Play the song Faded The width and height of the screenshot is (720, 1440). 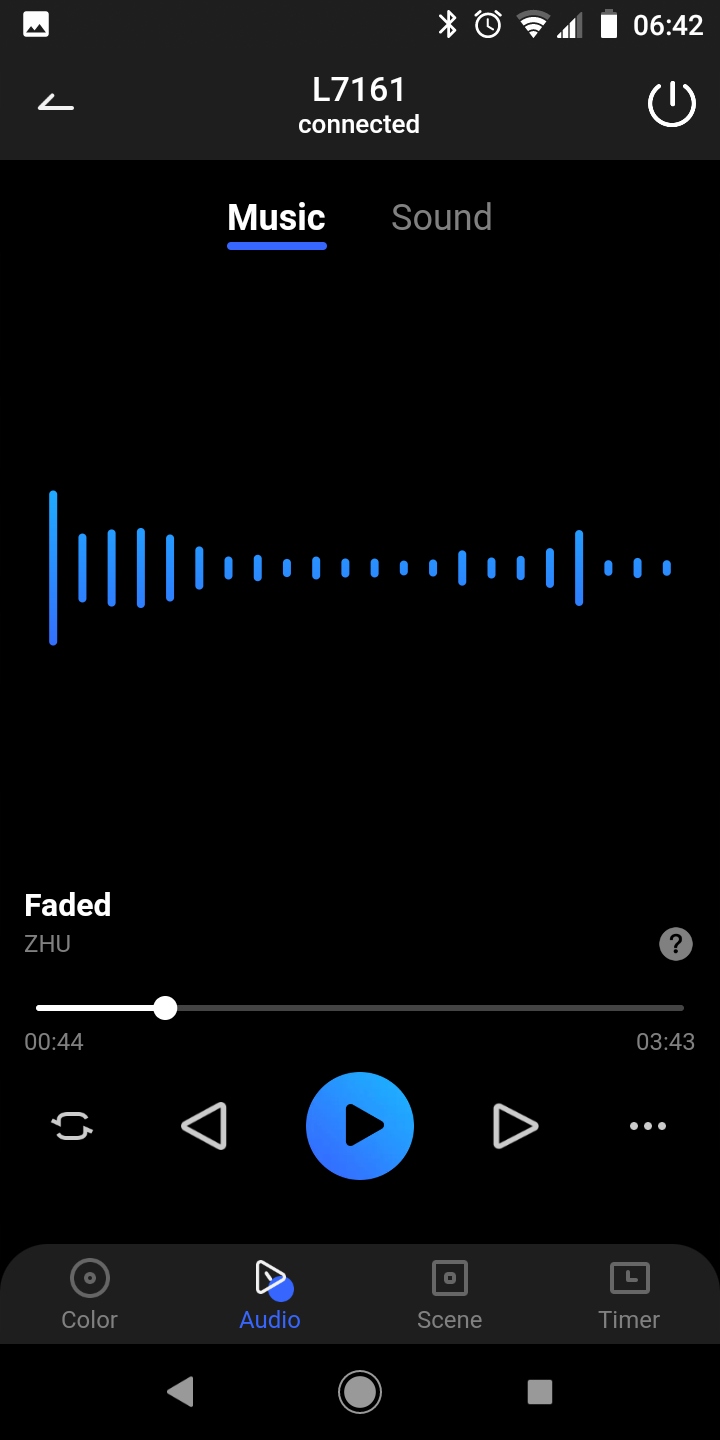pos(360,1126)
